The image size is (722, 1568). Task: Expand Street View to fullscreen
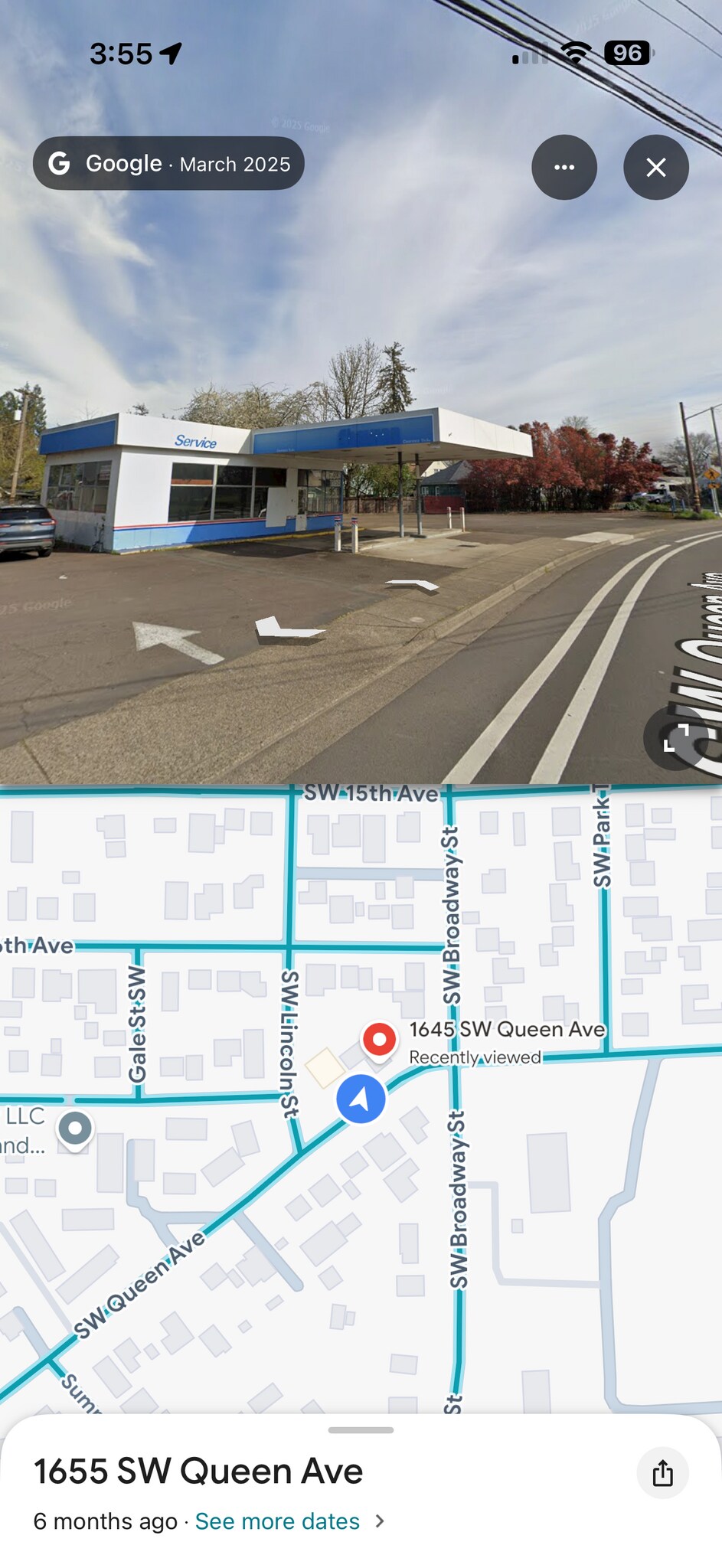point(675,738)
